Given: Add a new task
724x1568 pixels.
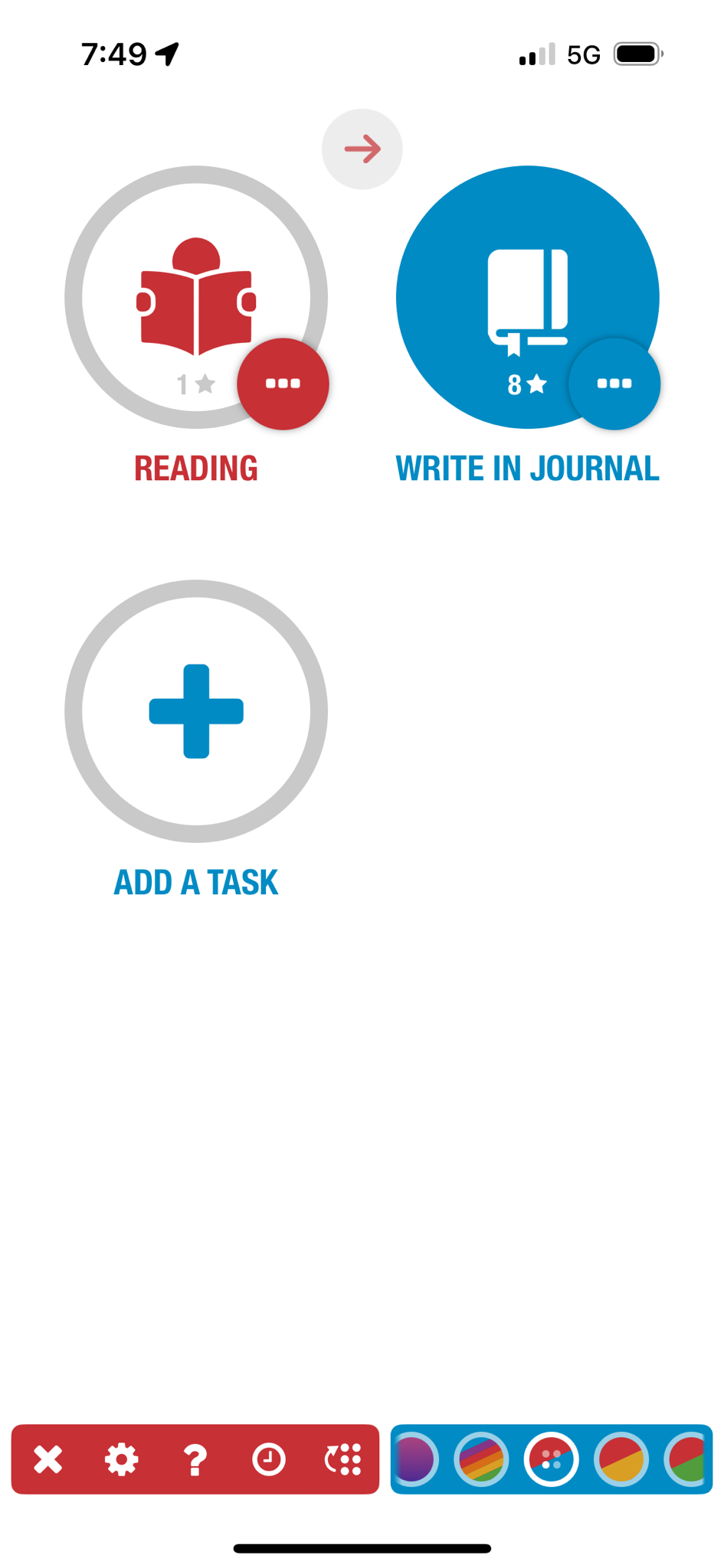Looking at the screenshot, I should click(196, 711).
